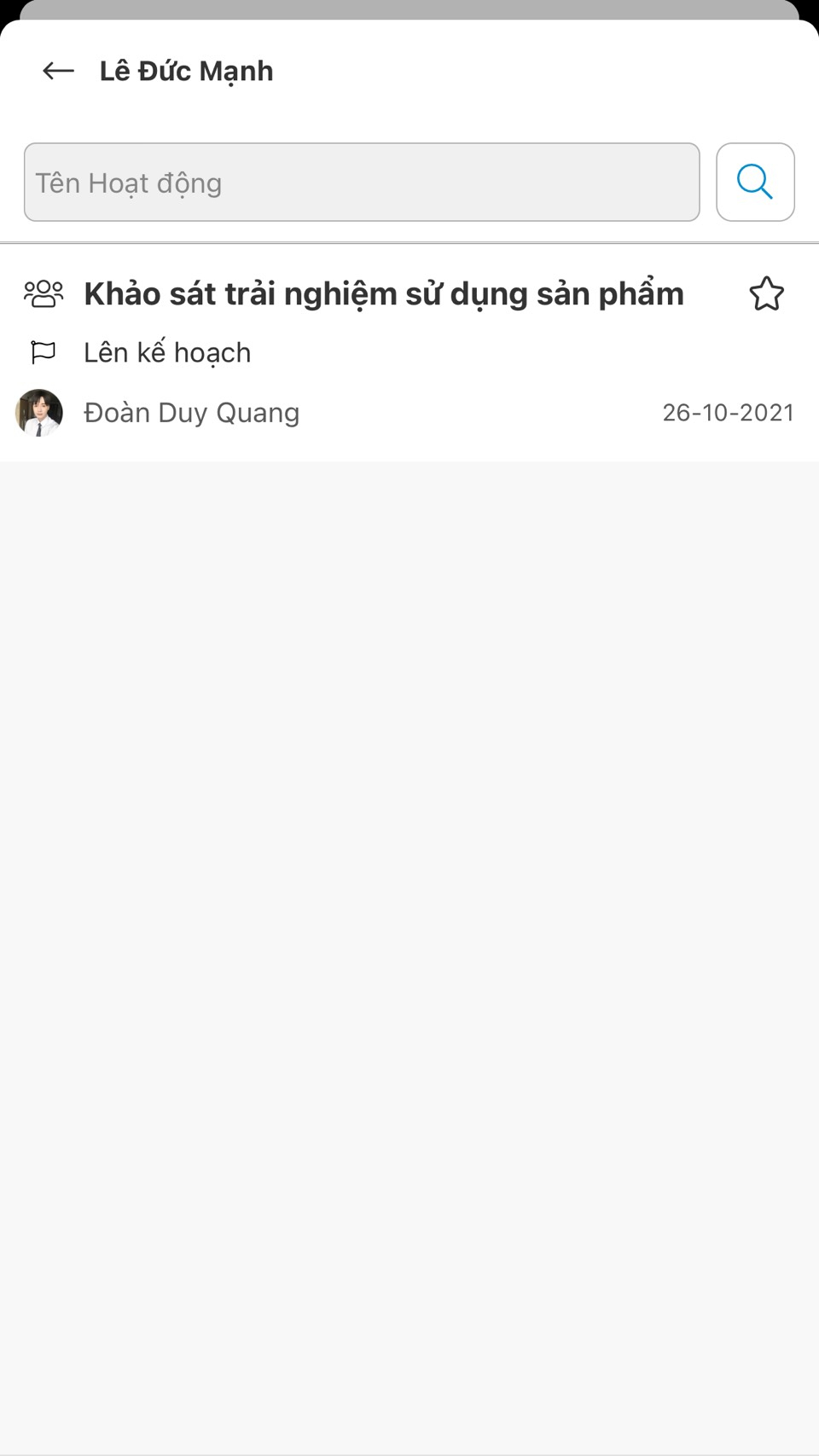Image resolution: width=819 pixels, height=1456 pixels.
Task: Focus the Tên Hoạt động search field
Action: [362, 183]
